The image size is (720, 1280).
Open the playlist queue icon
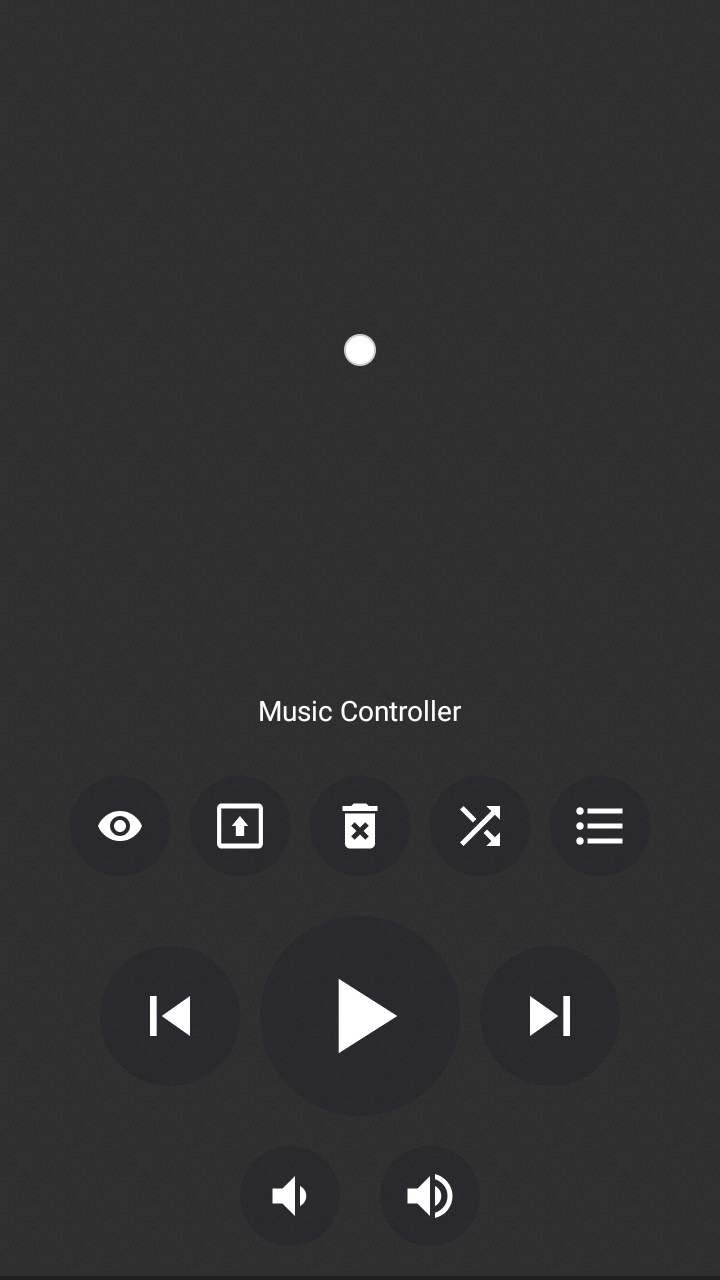600,826
